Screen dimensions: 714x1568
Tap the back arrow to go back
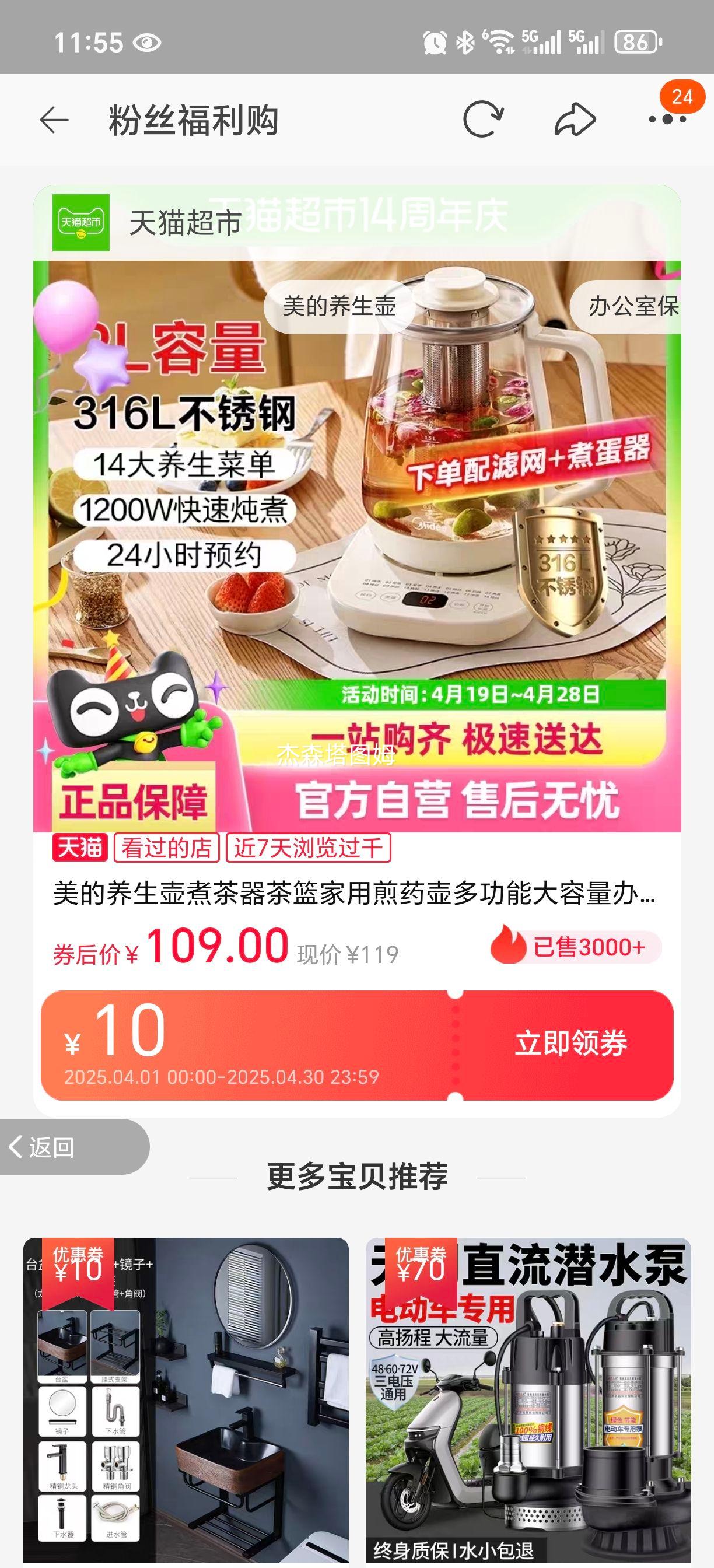pyautogui.click(x=55, y=120)
